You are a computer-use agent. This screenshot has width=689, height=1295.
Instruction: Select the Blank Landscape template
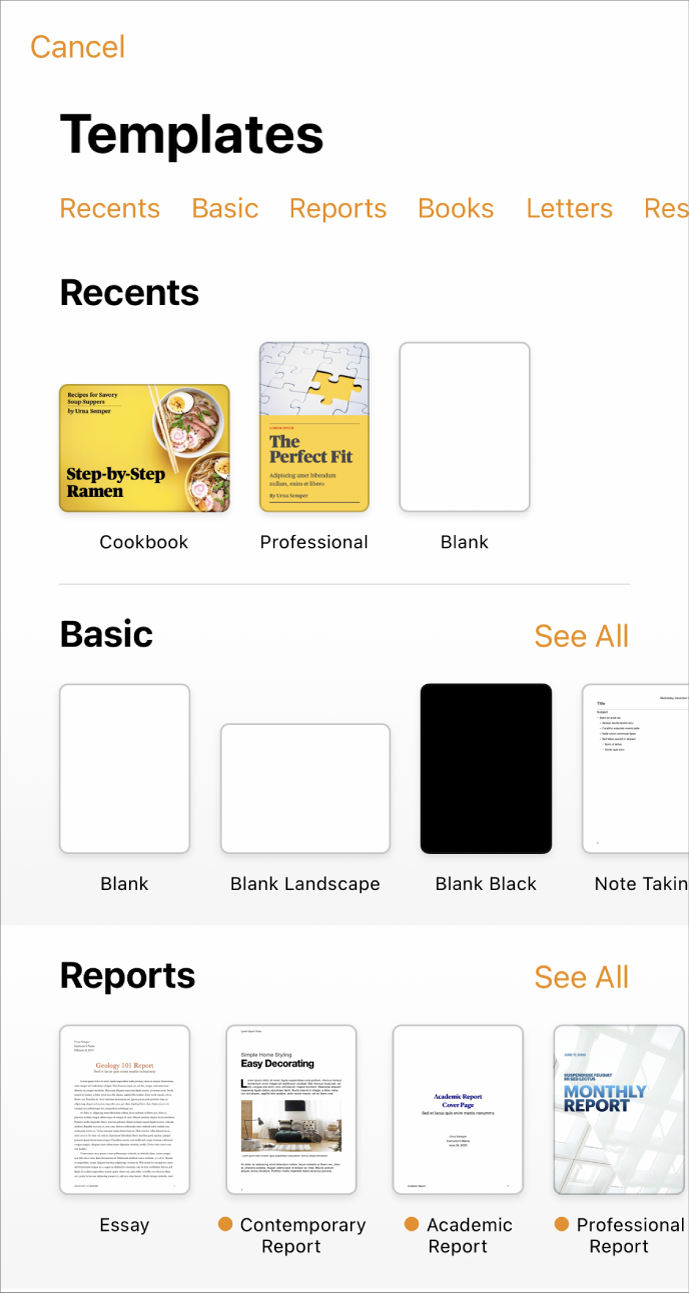coord(305,788)
